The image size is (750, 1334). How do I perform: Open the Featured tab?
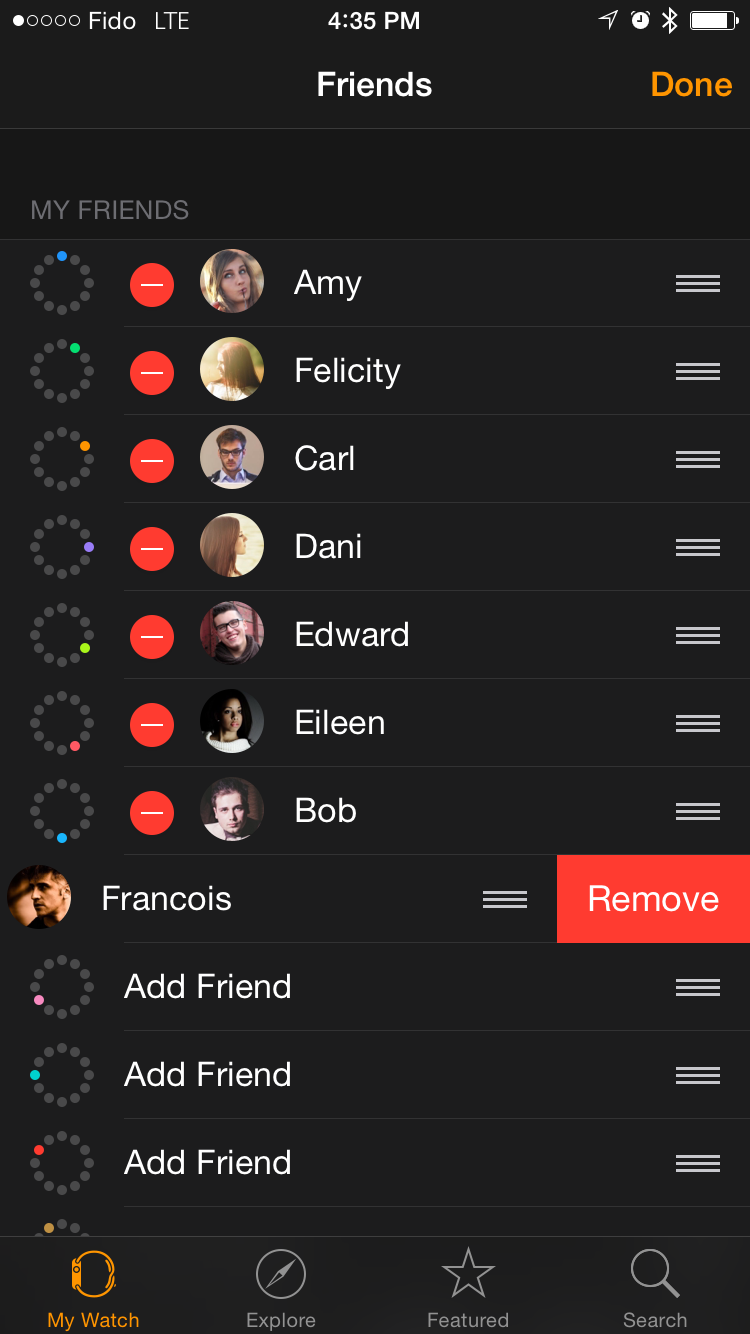pos(468,1289)
